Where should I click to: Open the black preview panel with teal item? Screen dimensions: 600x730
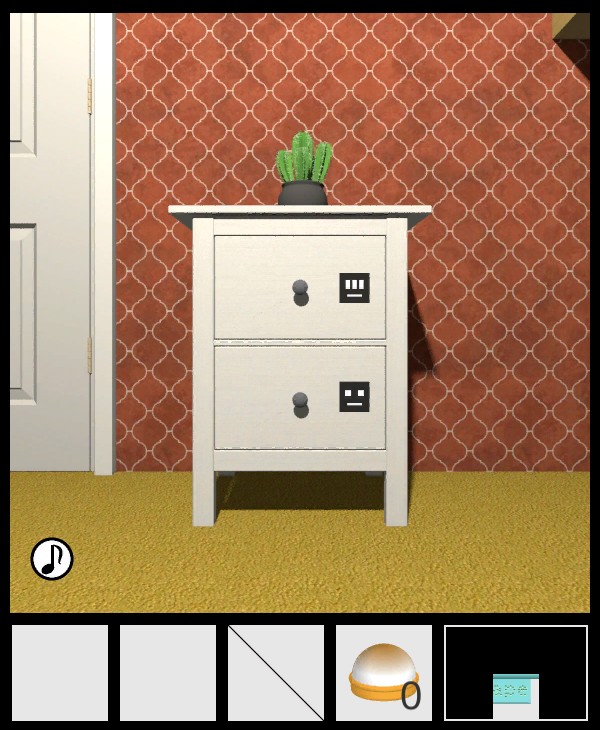tap(516, 673)
